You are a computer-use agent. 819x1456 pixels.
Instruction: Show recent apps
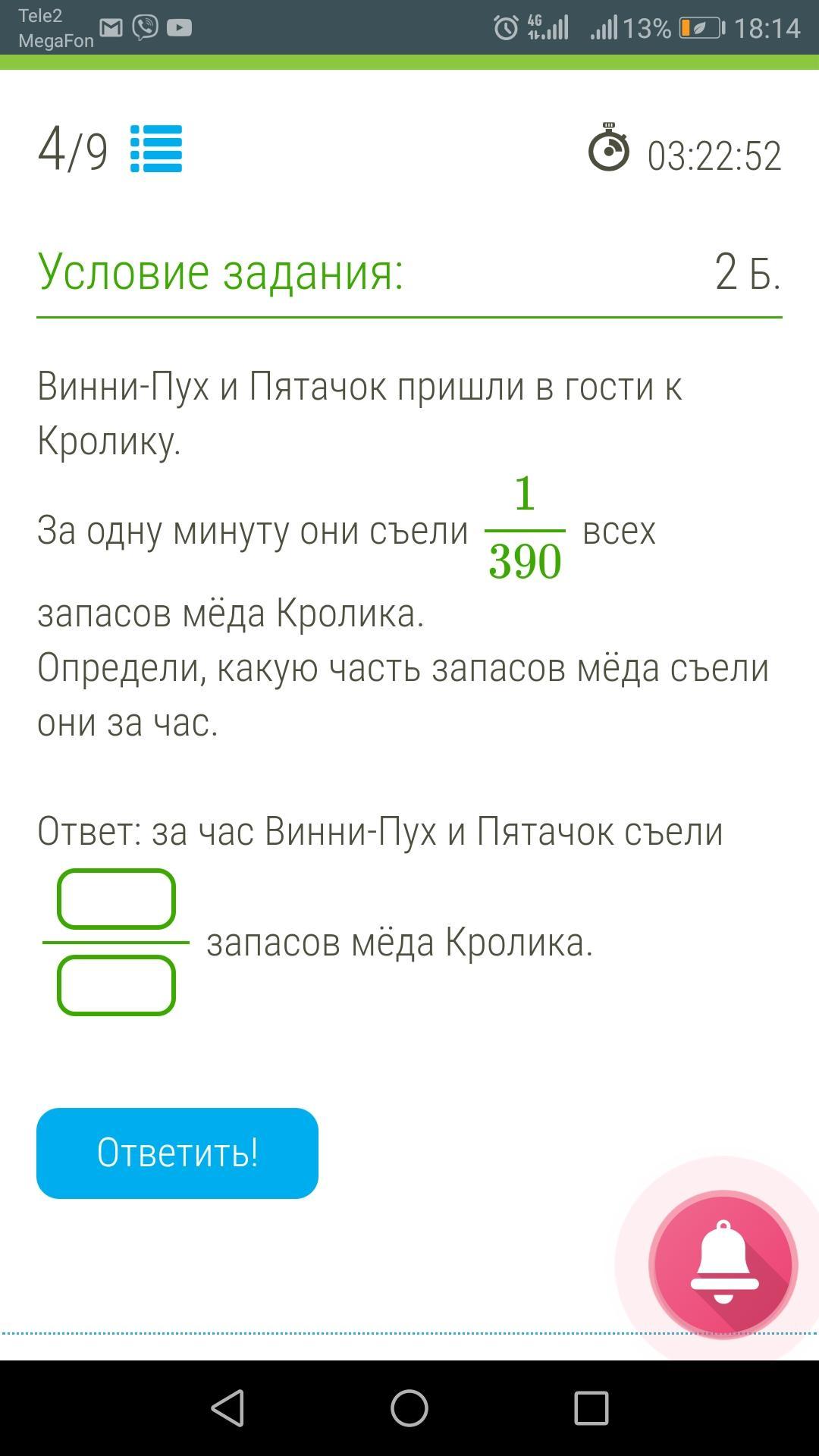pyautogui.click(x=591, y=1408)
